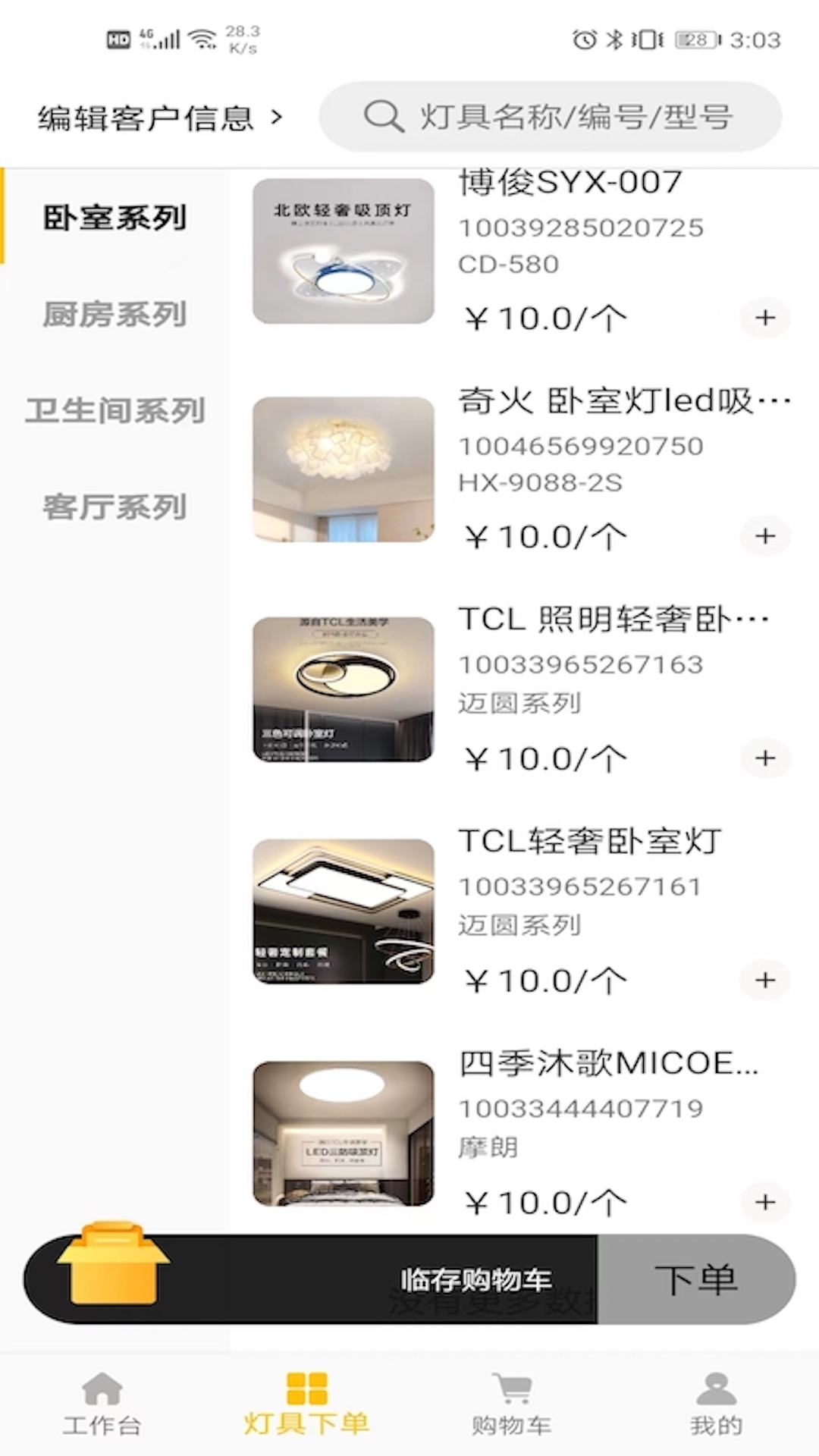Image resolution: width=819 pixels, height=1456 pixels.
Task: Open 编辑客户信息 customer info editor
Action: point(160,118)
